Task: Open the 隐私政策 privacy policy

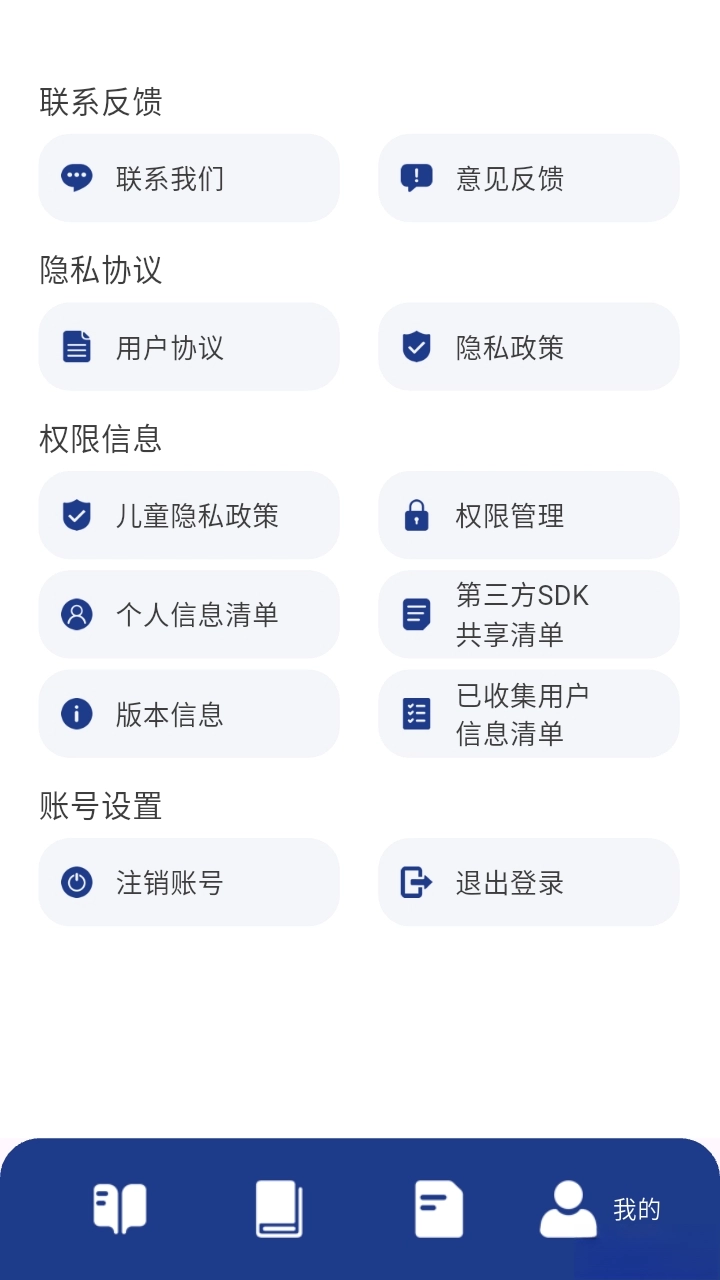Action: pos(528,347)
